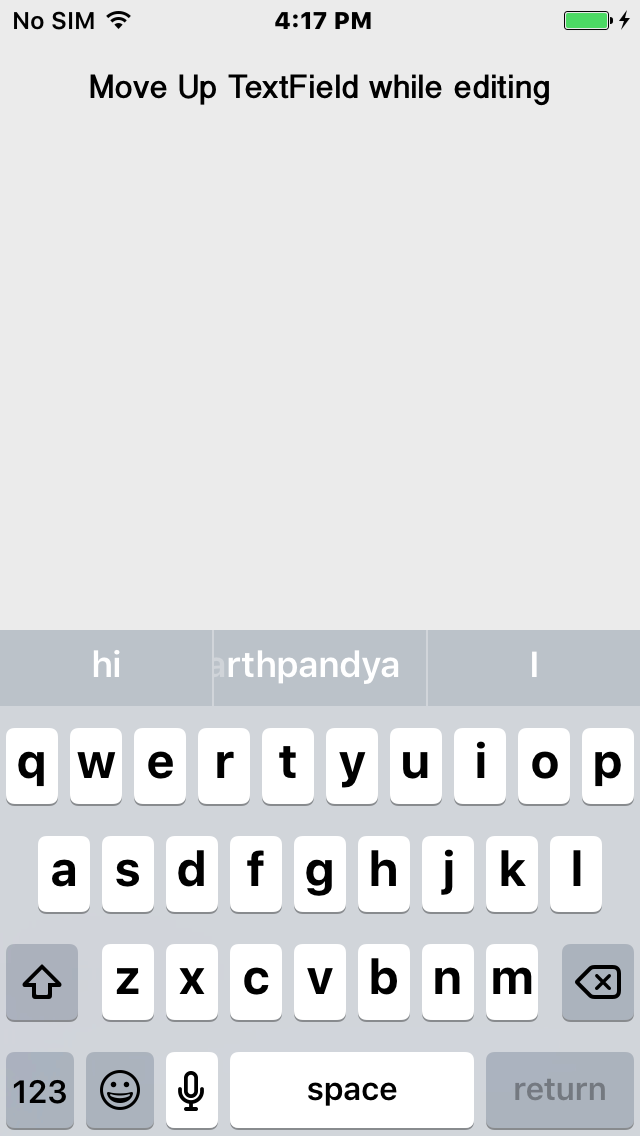Open the emoji keyboard
640x1136 pixels.
point(120,1090)
